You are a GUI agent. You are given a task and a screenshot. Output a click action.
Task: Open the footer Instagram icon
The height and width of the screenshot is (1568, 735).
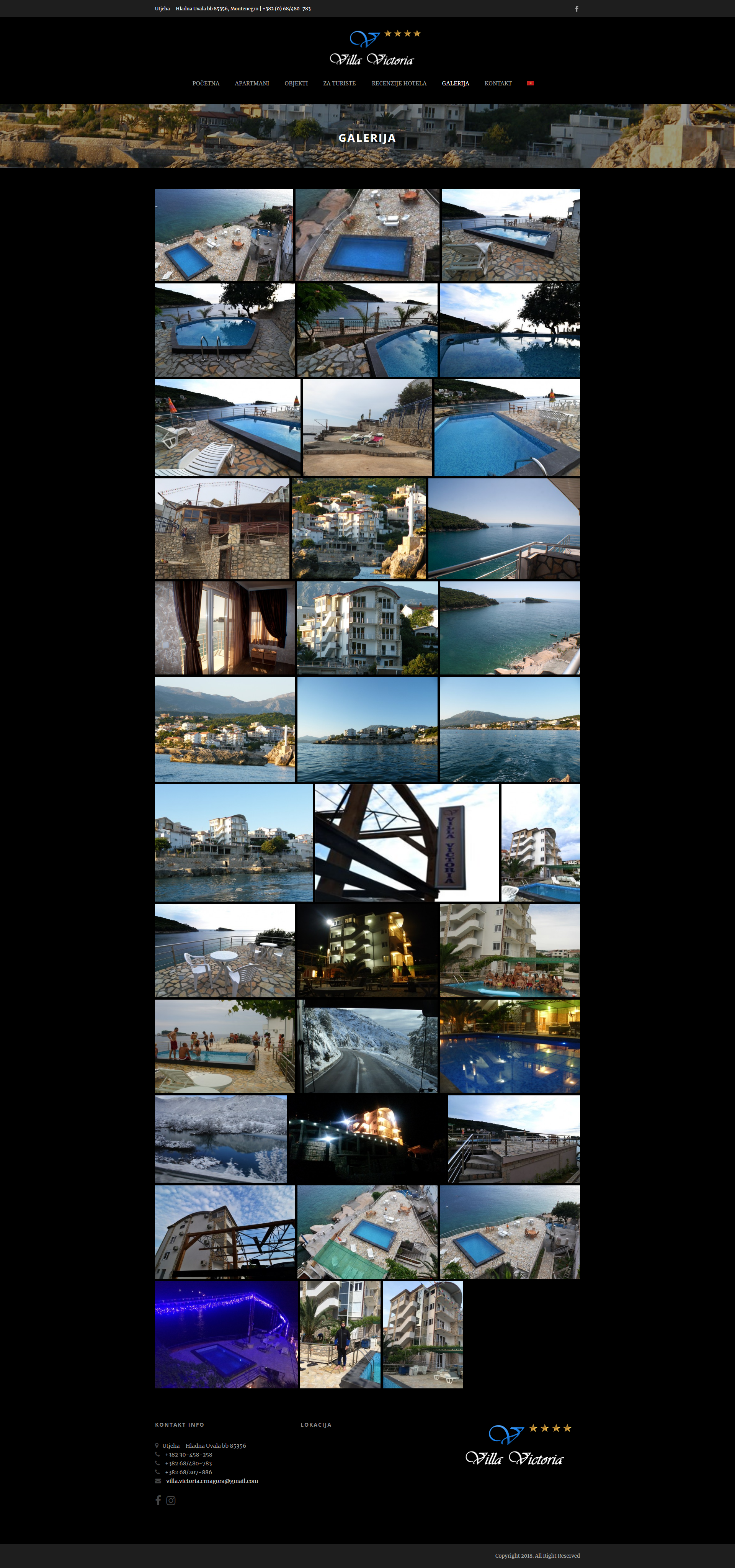tap(171, 1501)
